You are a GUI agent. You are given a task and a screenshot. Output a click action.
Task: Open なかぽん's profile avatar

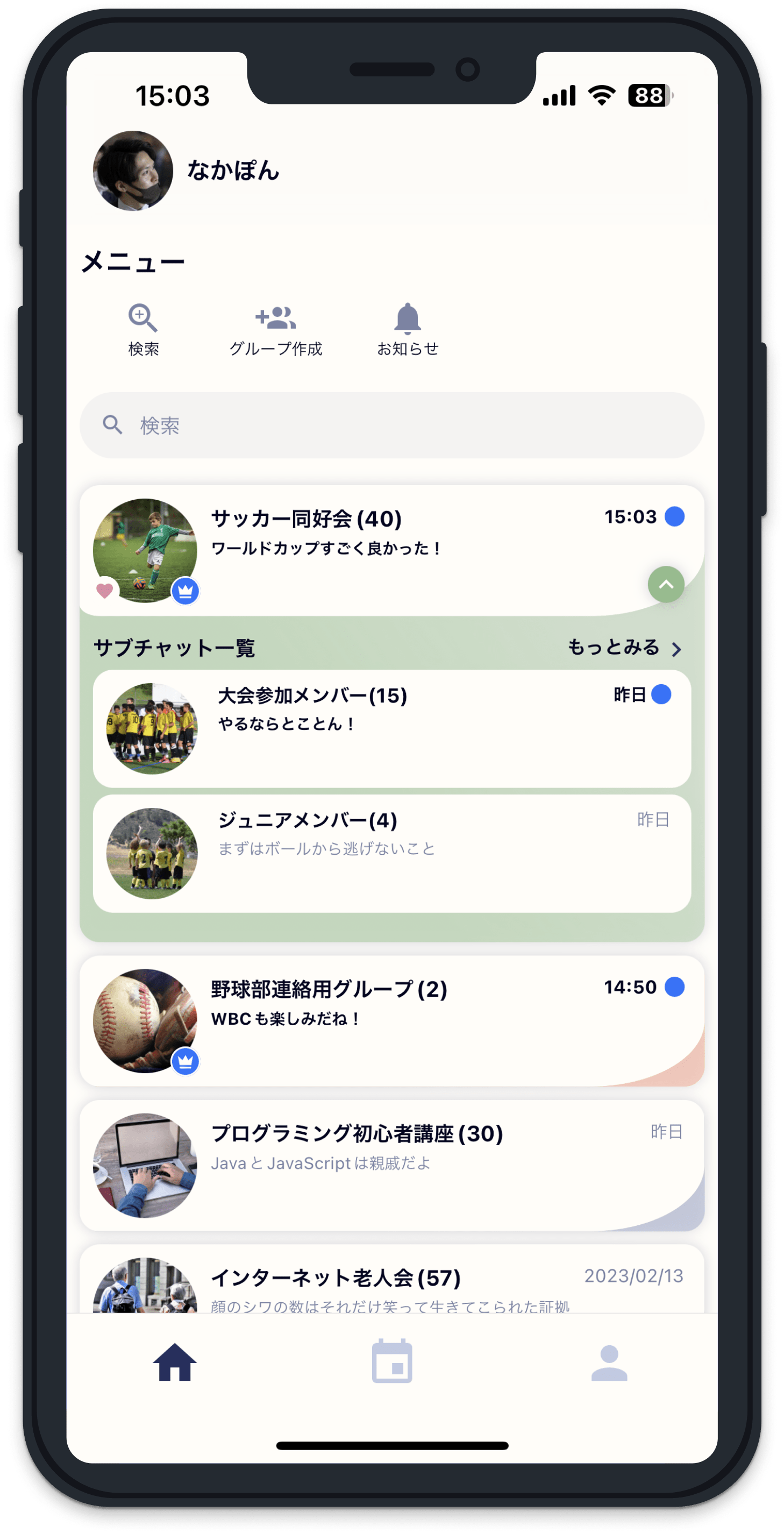tap(133, 171)
